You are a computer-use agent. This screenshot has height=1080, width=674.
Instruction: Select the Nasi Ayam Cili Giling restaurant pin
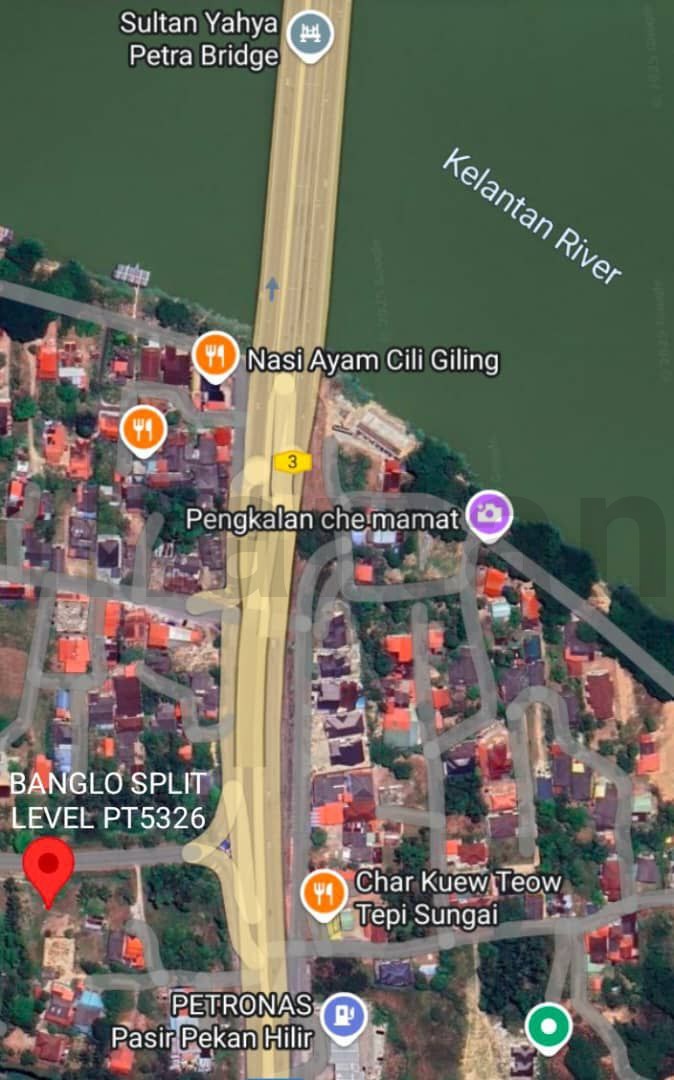point(215,357)
